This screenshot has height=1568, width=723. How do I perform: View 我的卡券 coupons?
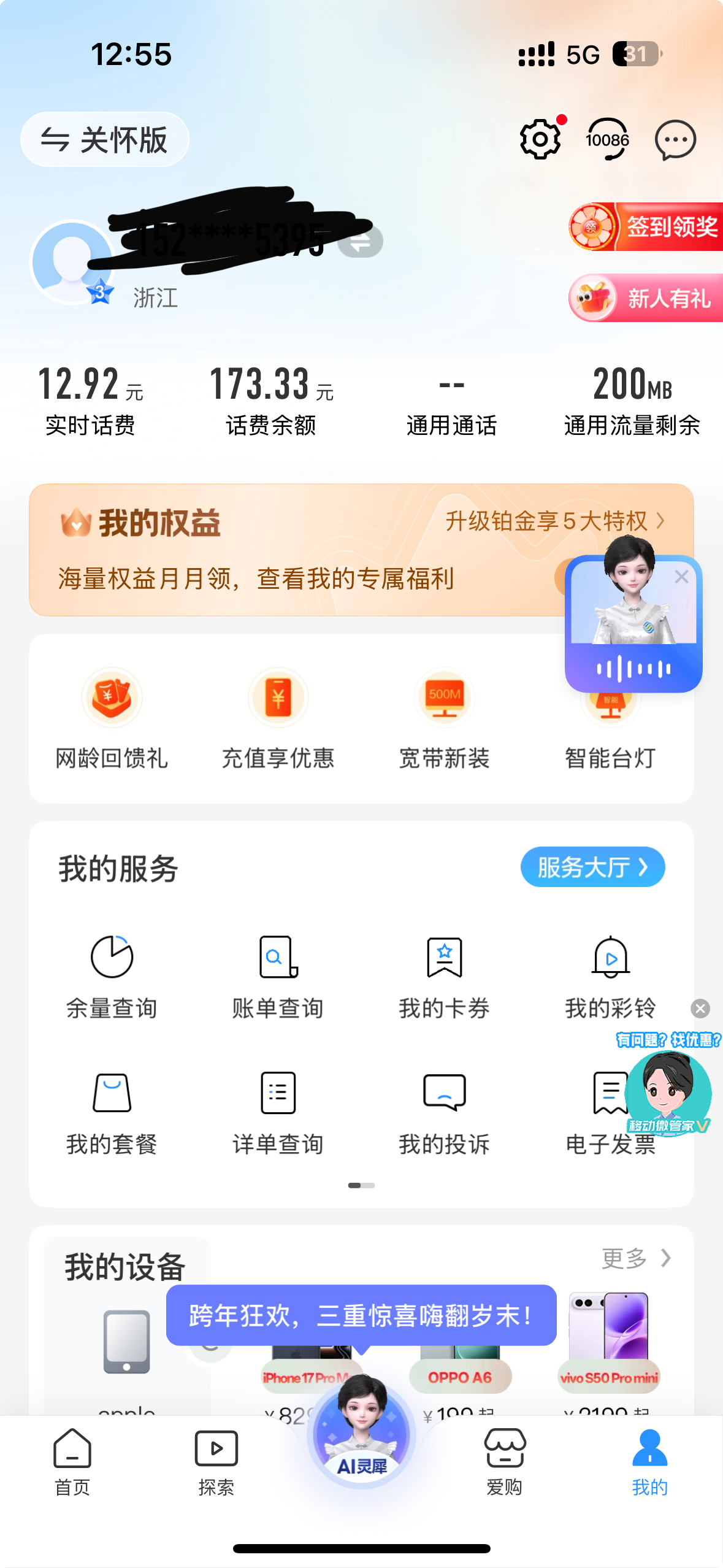444,977
